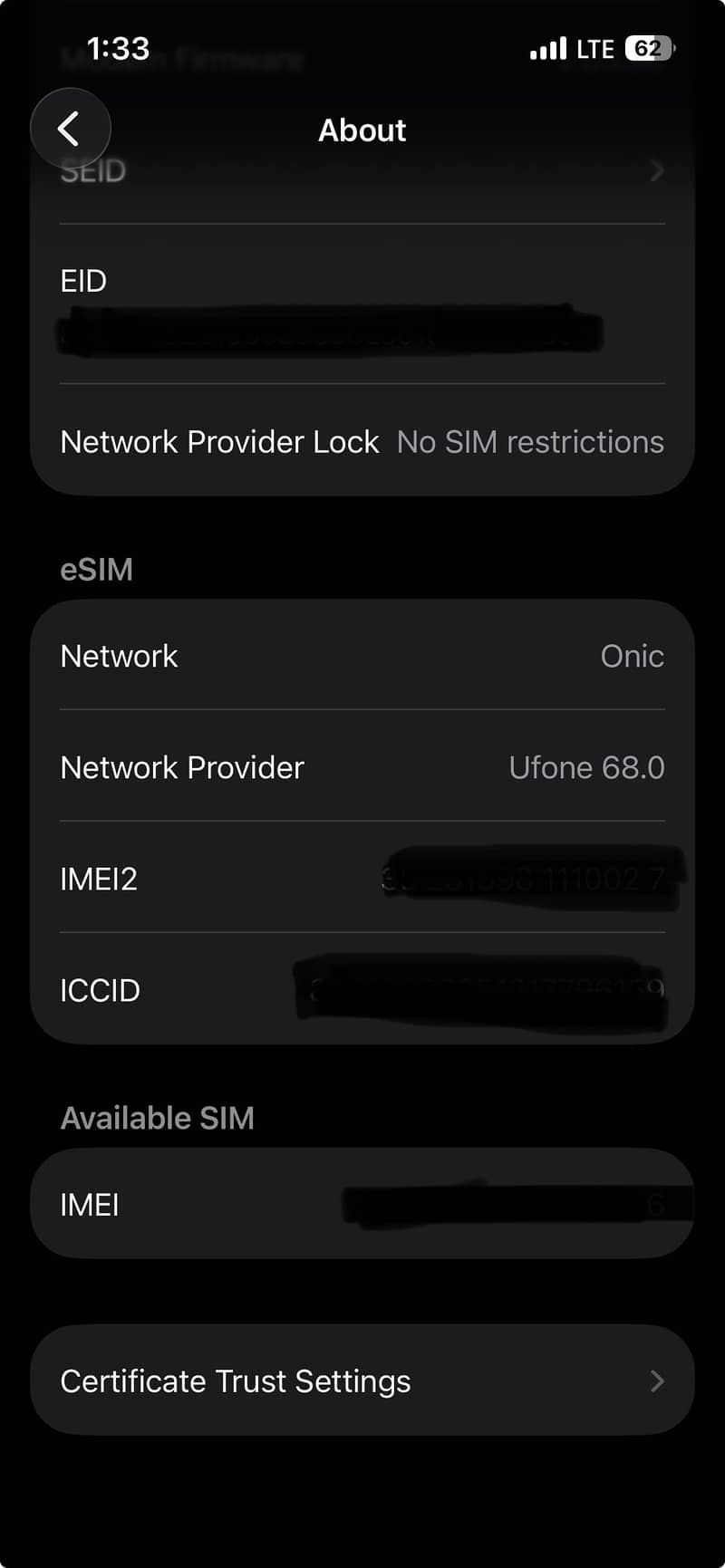Viewport: 725px width, 1568px height.
Task: Open Certificate Trust Settings
Action: 362,1381
